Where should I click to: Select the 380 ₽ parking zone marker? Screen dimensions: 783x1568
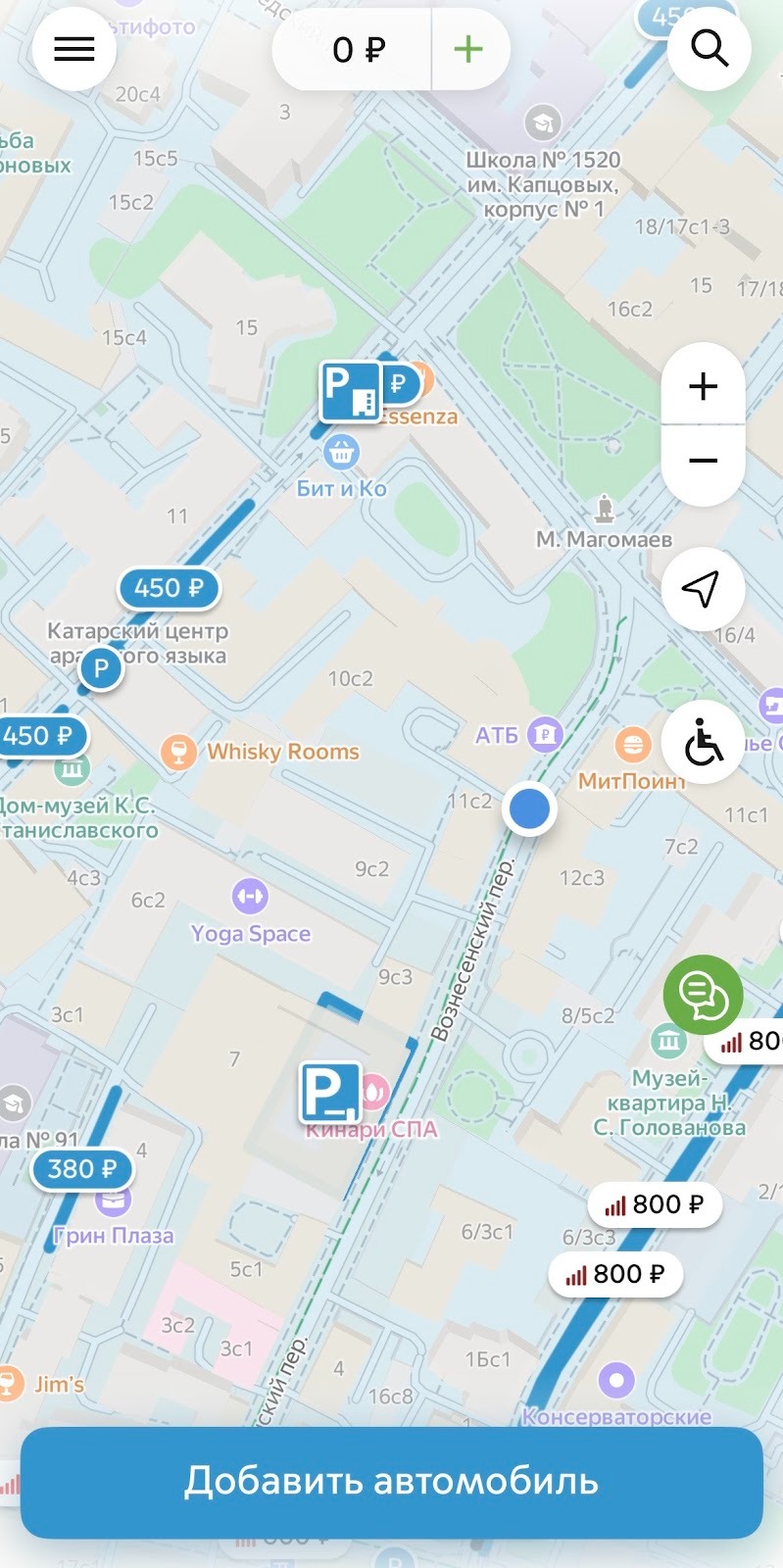pyautogui.click(x=82, y=1169)
